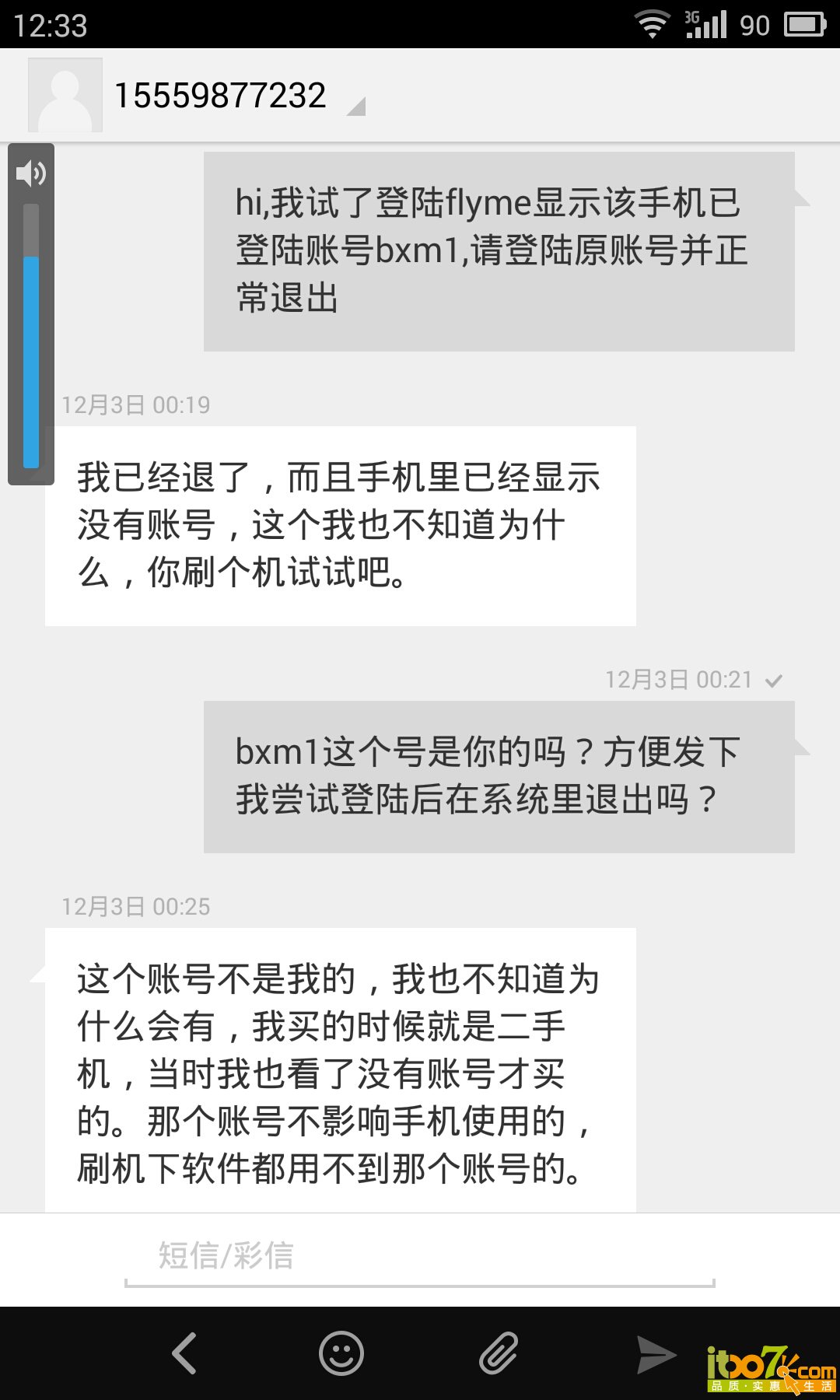Send the message with the arrow icon
The height and width of the screenshot is (1400, 840).
pos(656,1354)
